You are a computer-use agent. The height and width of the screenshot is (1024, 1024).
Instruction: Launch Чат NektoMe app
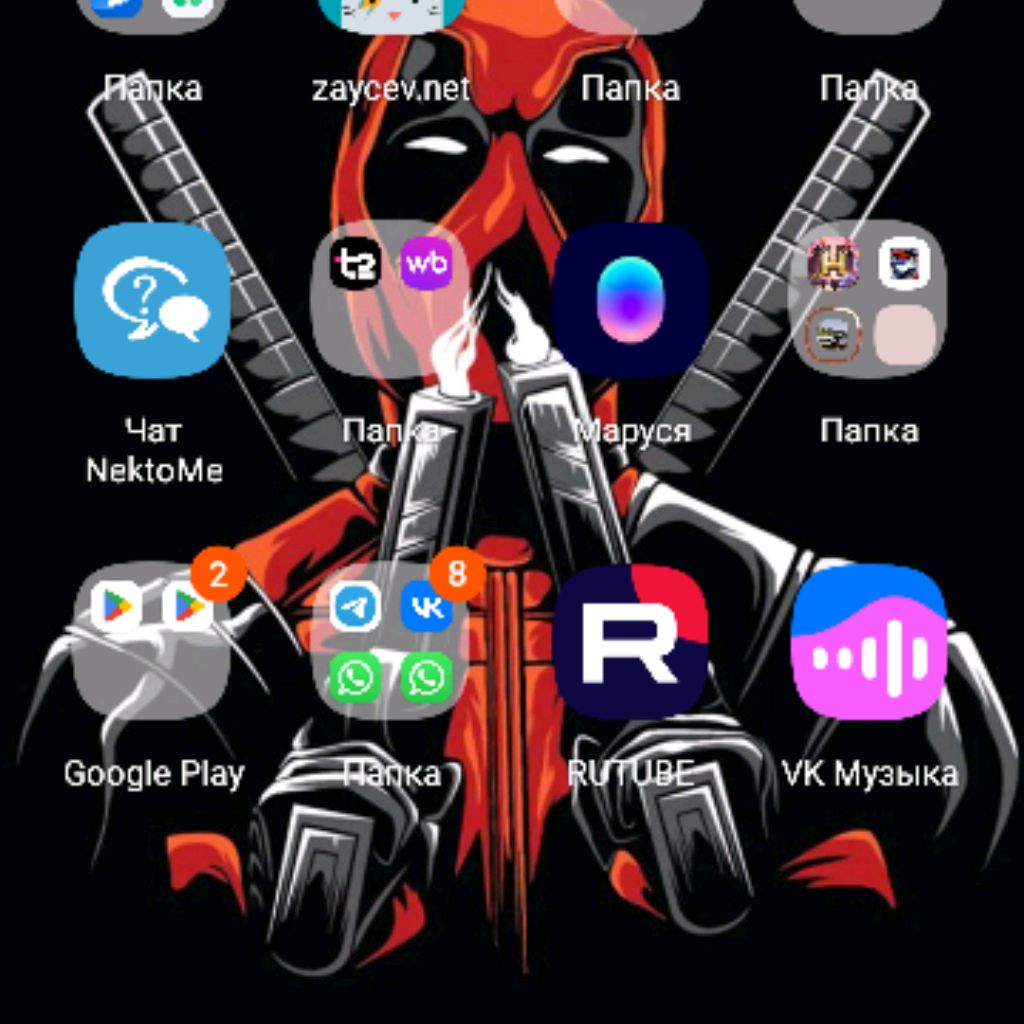pyautogui.click(x=152, y=299)
